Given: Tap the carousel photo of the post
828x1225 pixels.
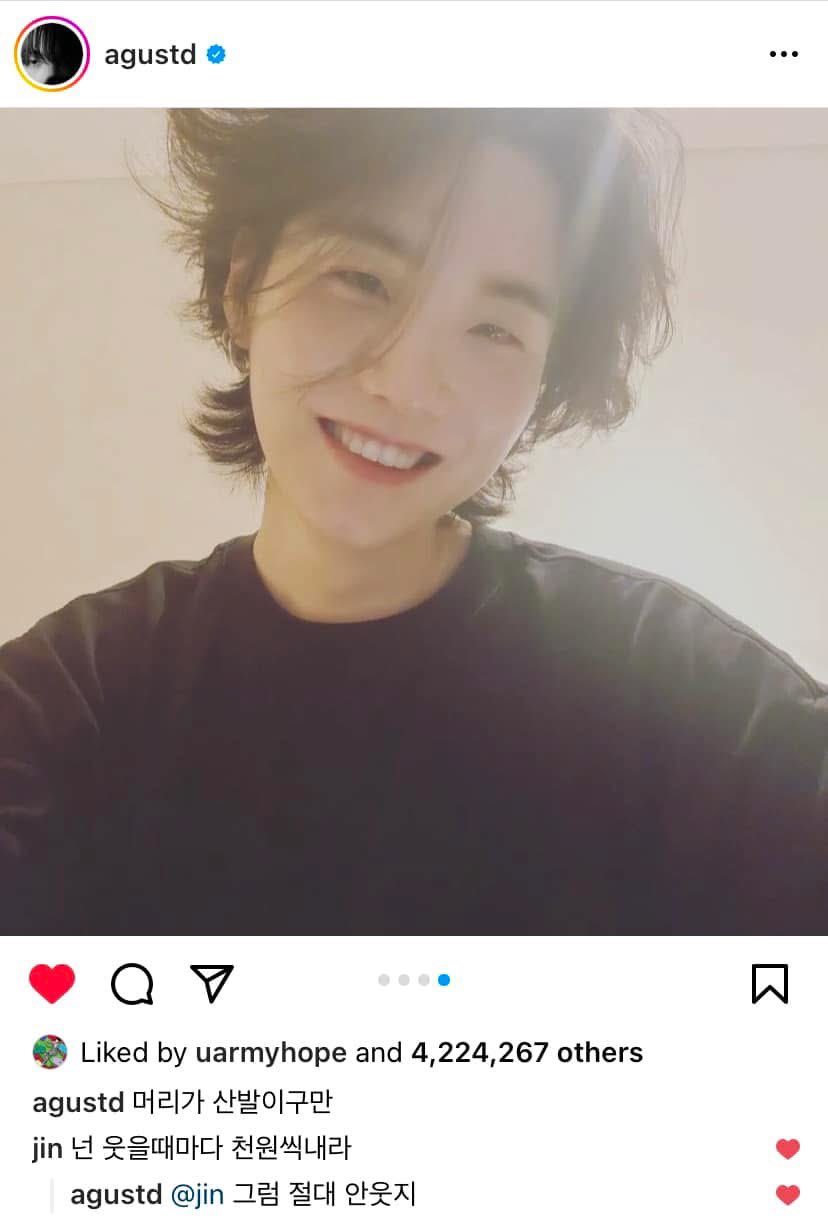Looking at the screenshot, I should 414,520.
